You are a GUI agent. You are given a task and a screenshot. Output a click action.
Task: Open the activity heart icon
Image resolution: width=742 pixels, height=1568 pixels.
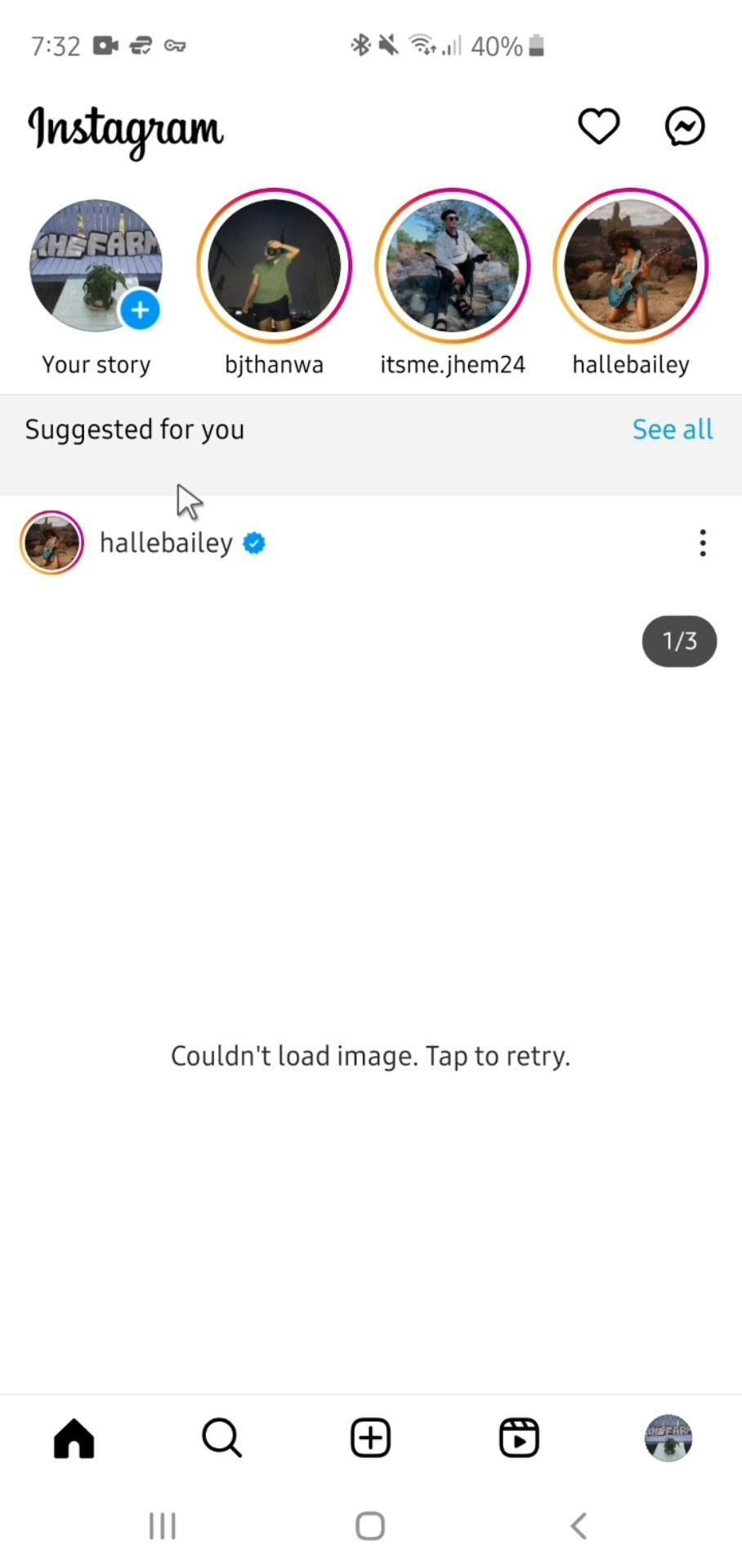598,127
